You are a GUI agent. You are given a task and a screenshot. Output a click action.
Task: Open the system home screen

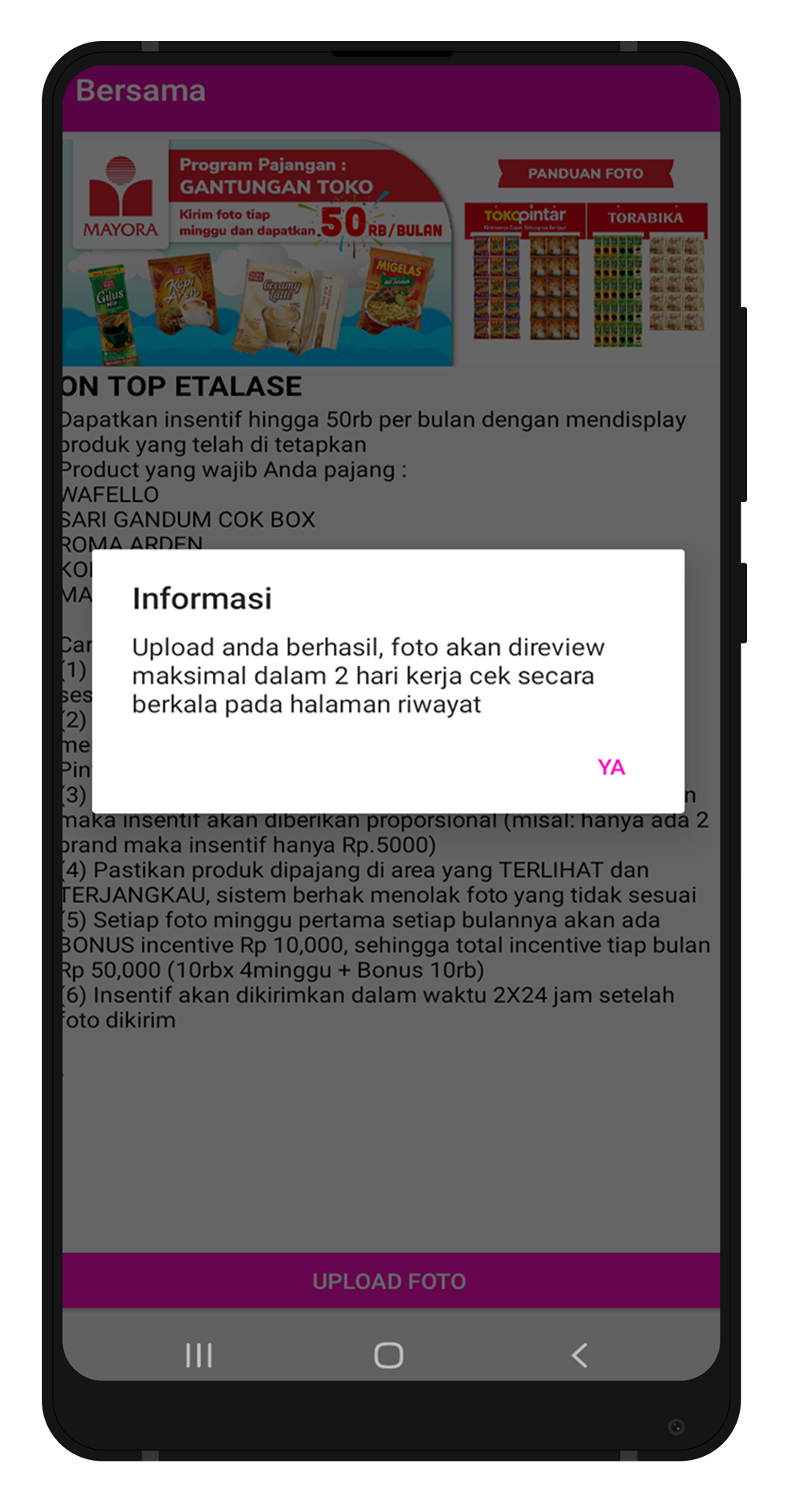click(388, 1355)
